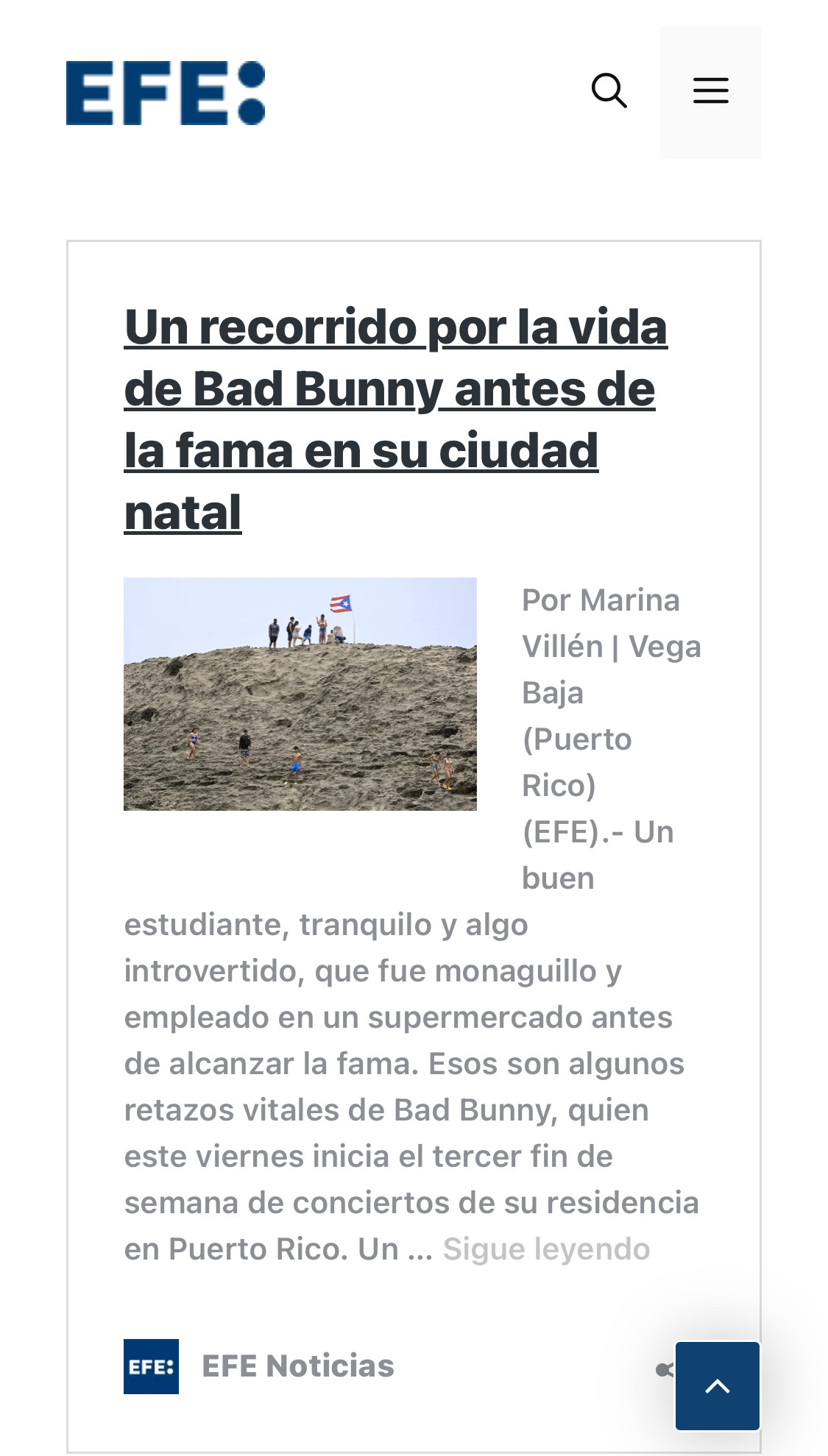828x1456 pixels.
Task: Open the article's beach hill photo
Action: tap(300, 694)
